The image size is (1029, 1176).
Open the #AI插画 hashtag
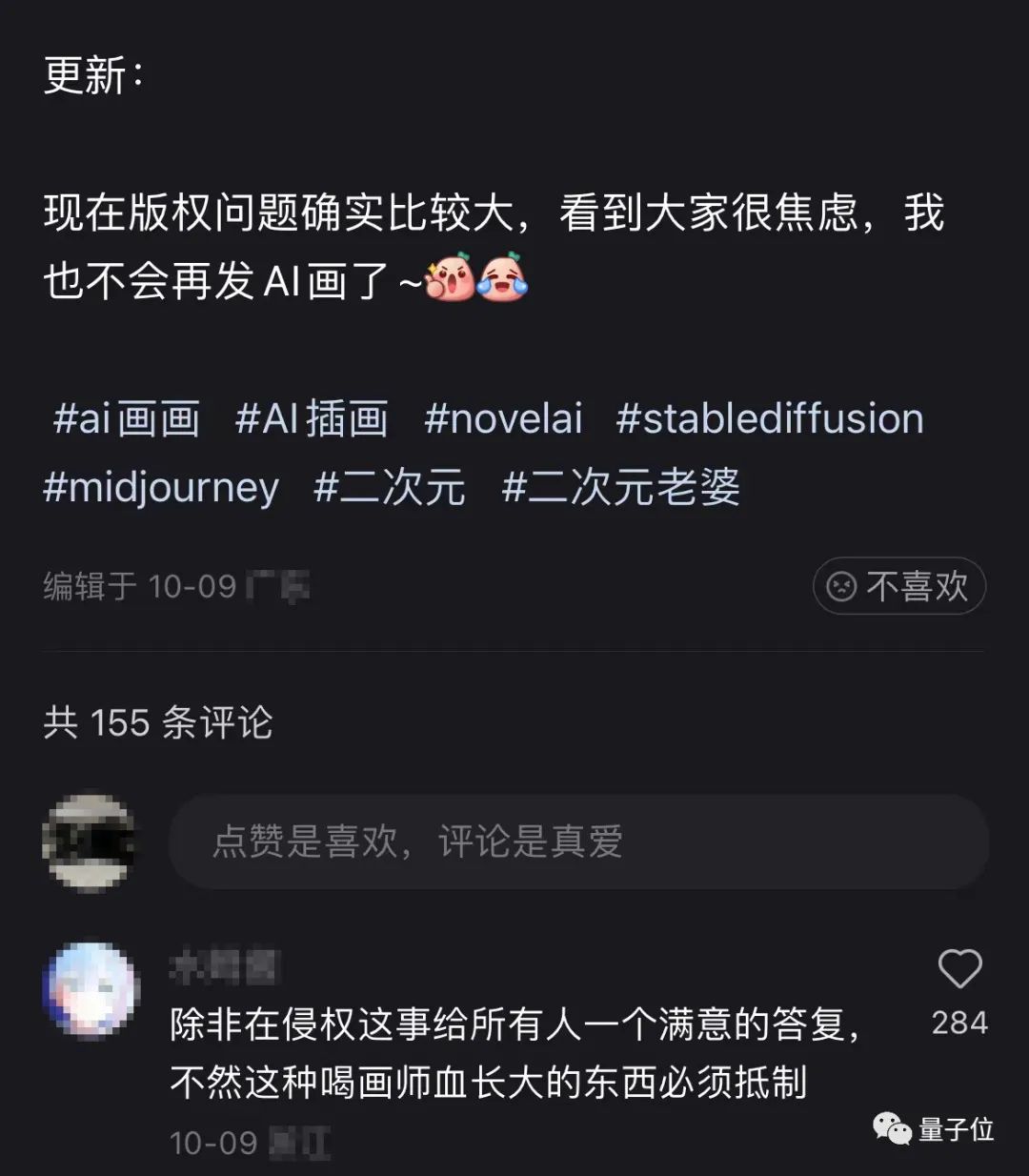[312, 419]
